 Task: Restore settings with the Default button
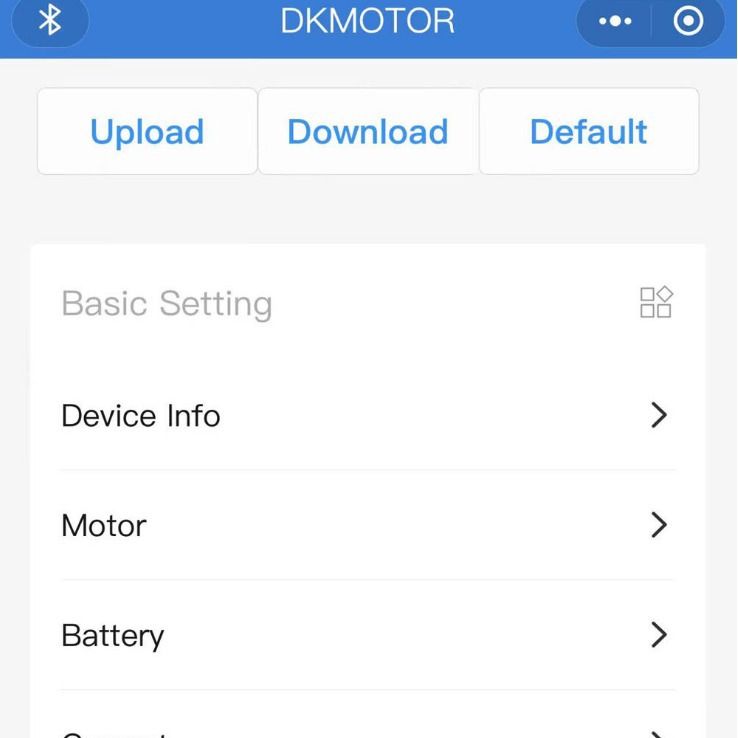[x=588, y=132]
